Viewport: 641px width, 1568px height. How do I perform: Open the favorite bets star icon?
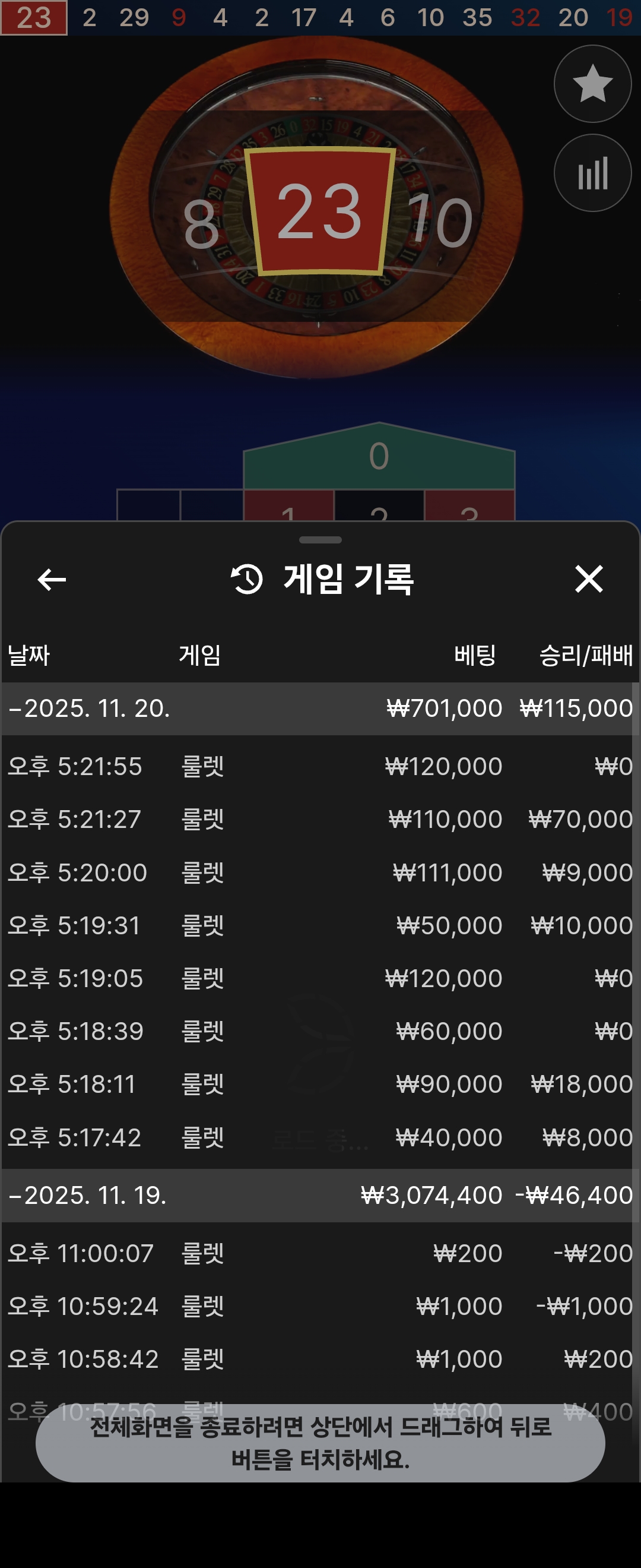[592, 84]
